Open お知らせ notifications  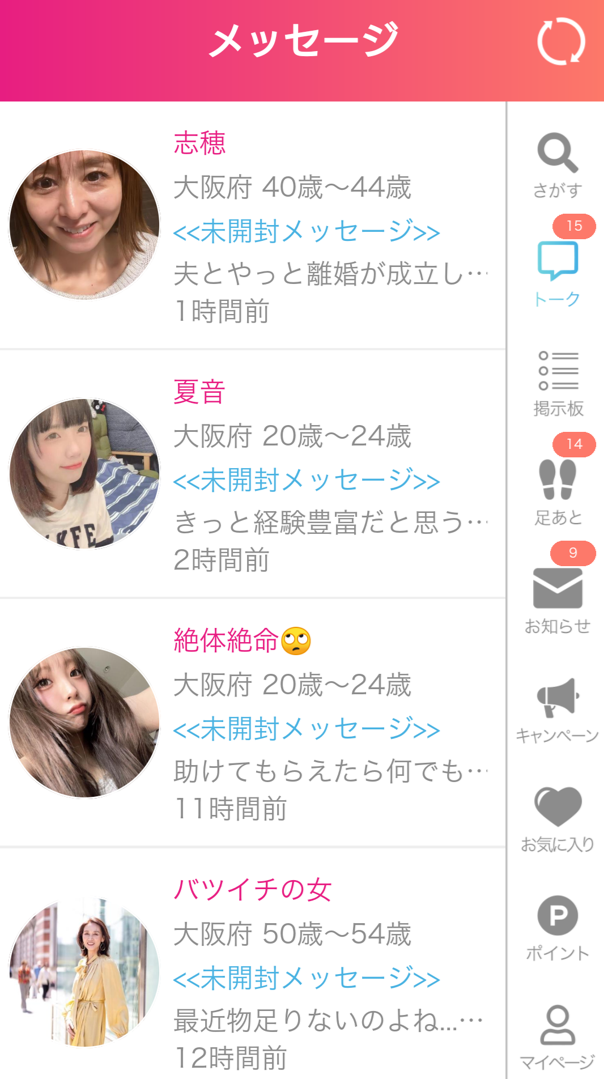pos(557,601)
